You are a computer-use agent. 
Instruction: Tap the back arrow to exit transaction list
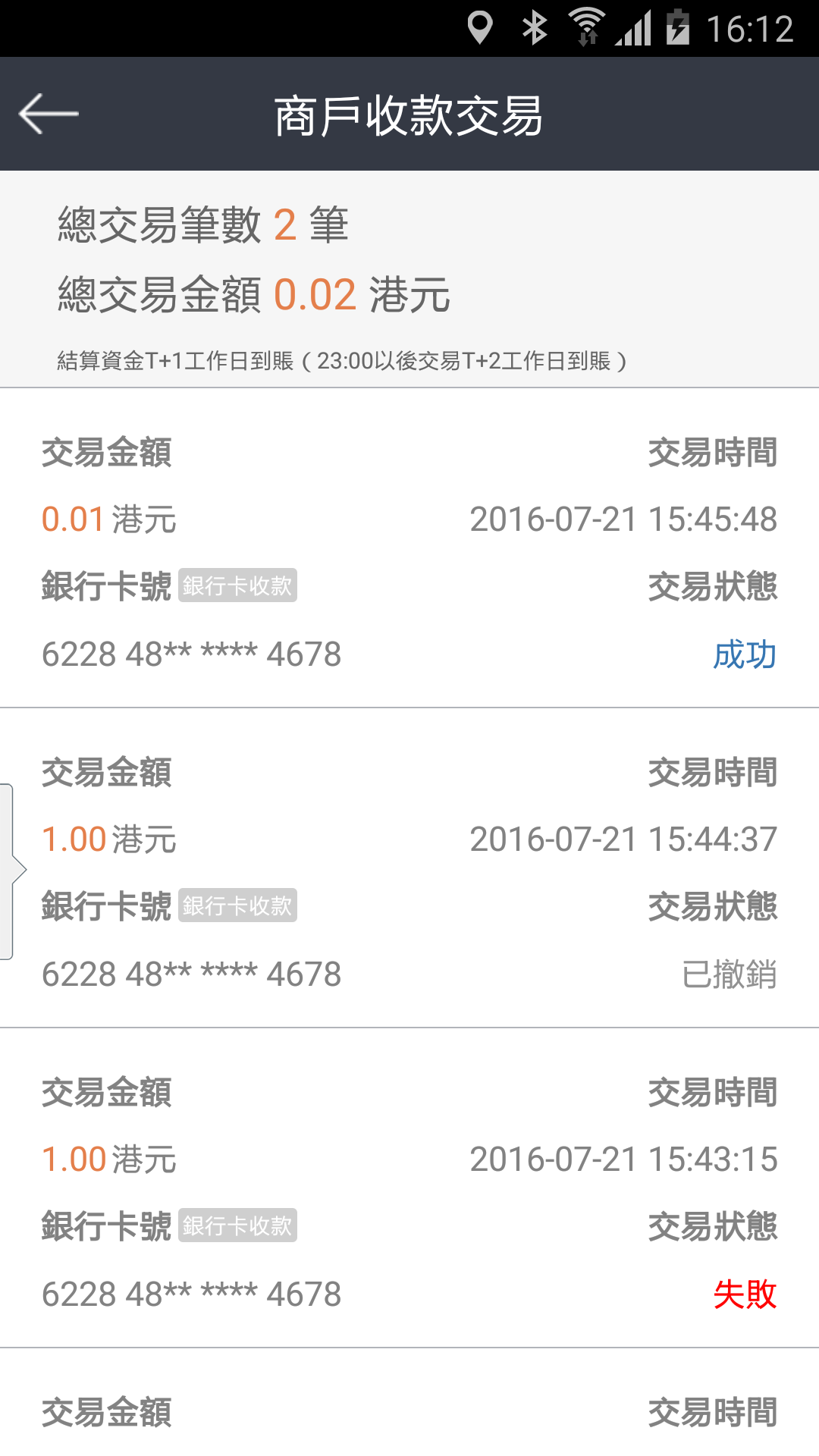(47, 112)
